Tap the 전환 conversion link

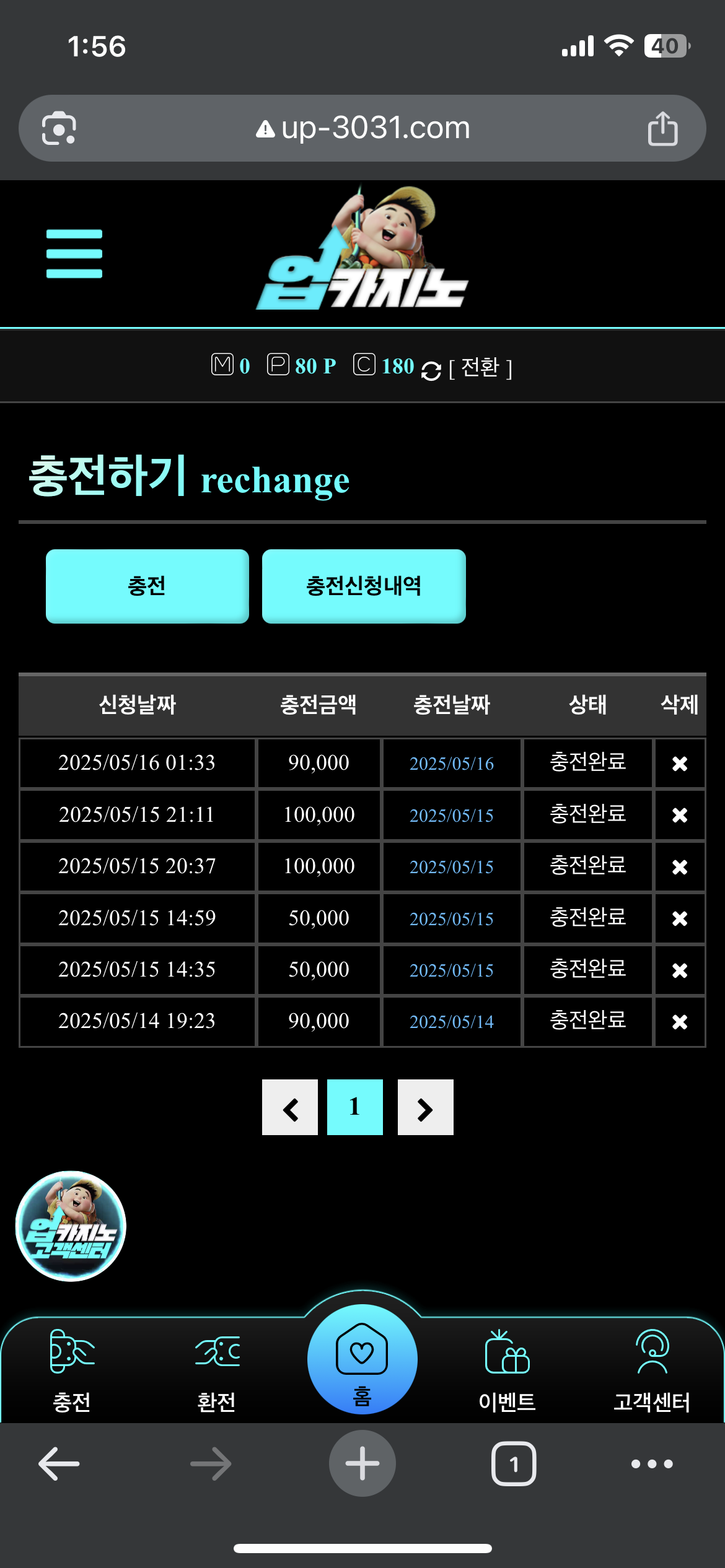click(x=480, y=367)
